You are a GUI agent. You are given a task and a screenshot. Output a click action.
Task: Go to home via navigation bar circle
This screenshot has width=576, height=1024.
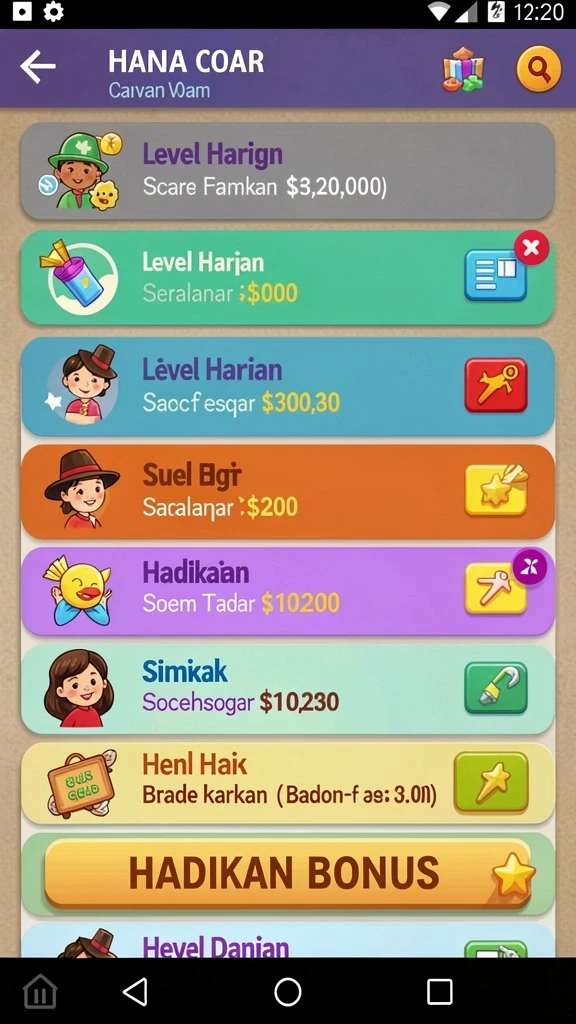pyautogui.click(x=287, y=992)
